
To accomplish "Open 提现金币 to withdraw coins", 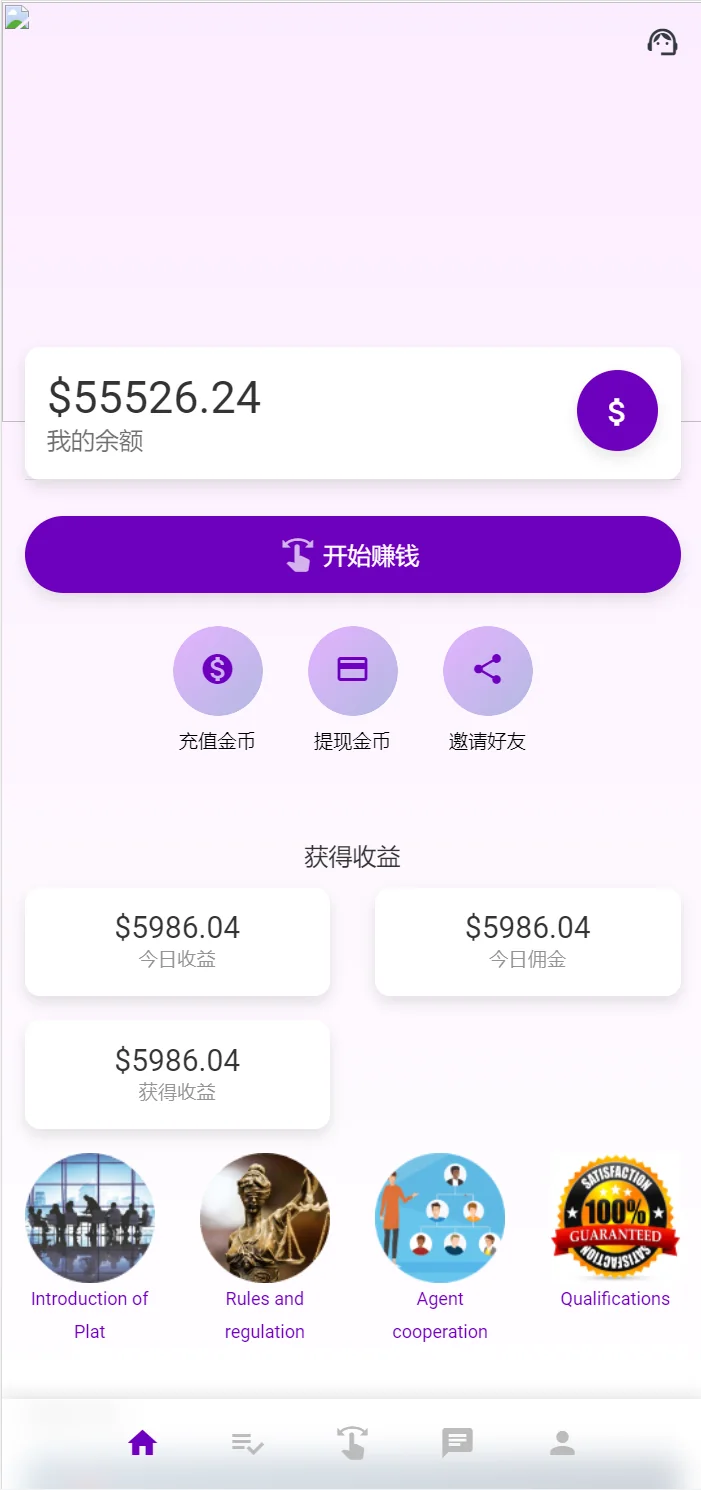I will (x=352, y=671).
